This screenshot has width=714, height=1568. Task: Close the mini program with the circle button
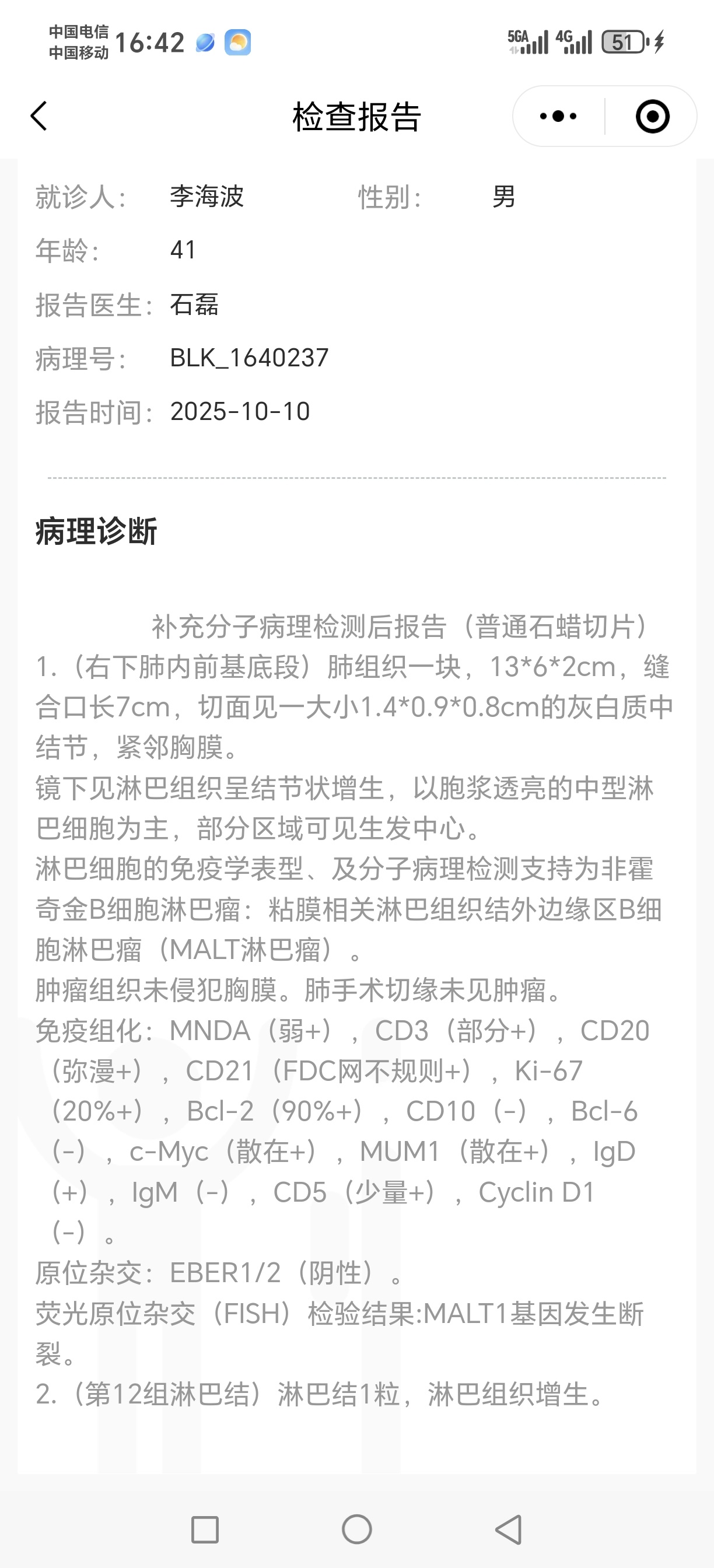coord(653,116)
